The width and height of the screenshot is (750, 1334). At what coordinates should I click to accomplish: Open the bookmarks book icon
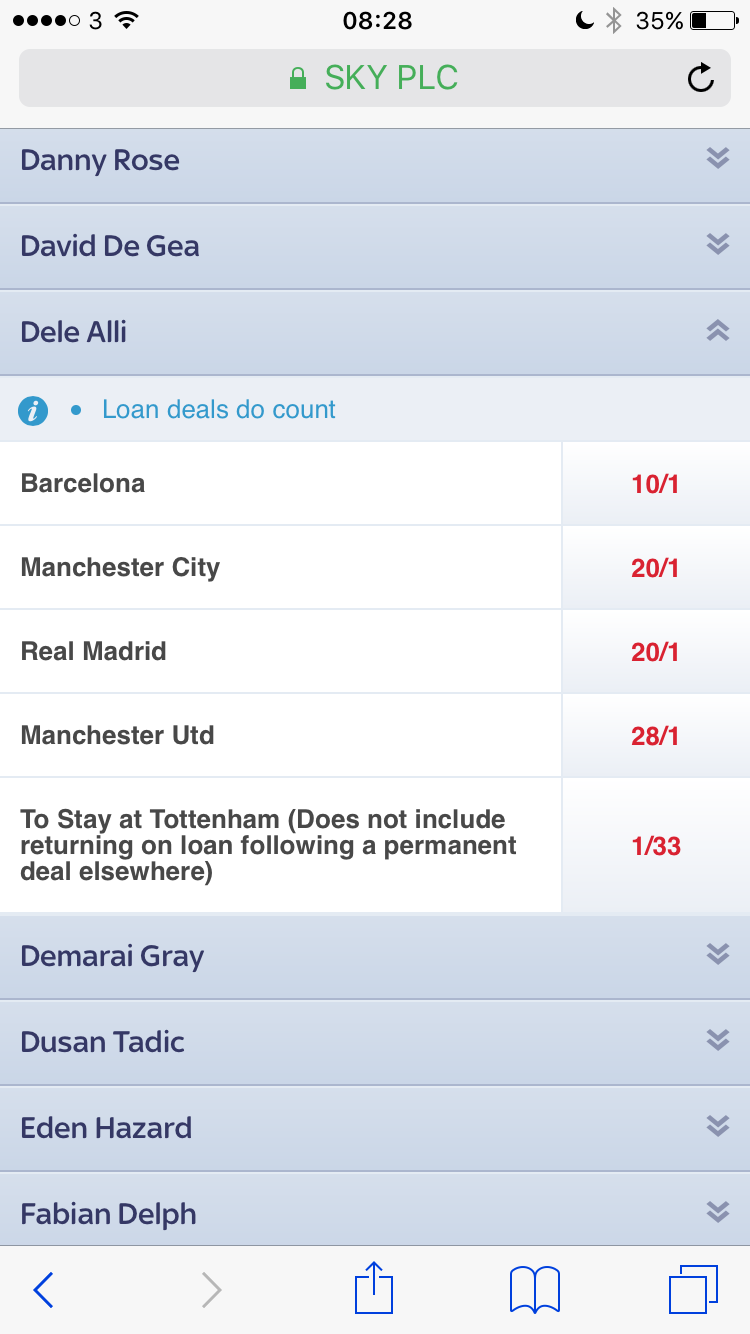[534, 1290]
